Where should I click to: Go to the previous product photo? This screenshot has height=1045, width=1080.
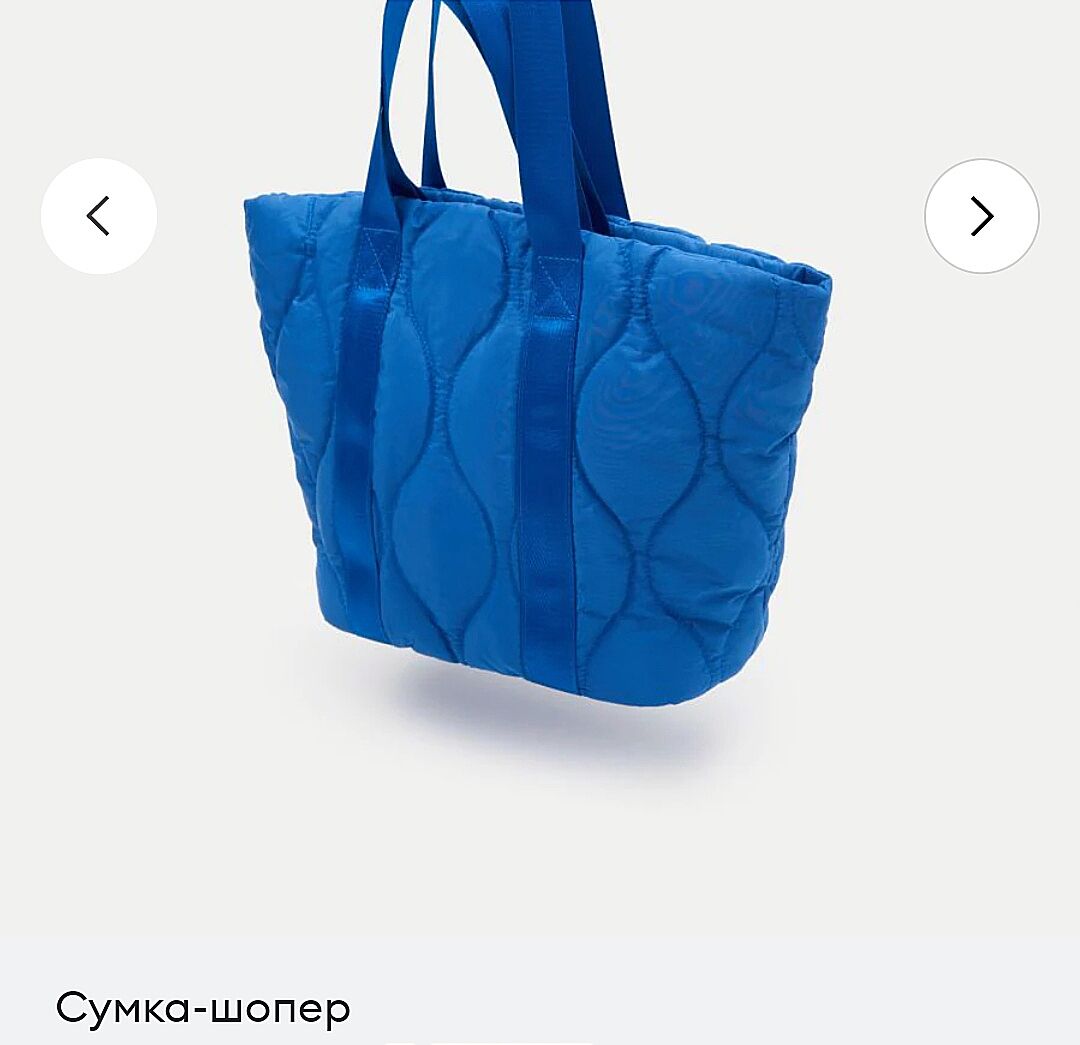98,216
